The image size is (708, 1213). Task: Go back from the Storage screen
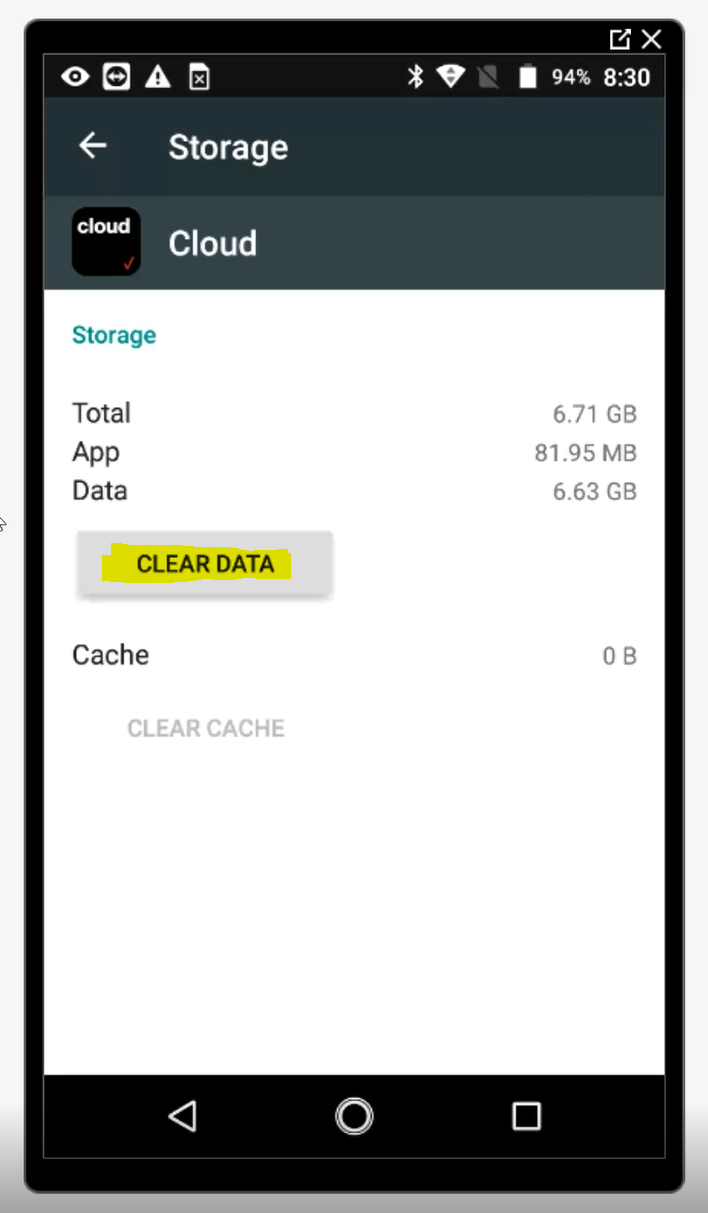click(x=93, y=146)
